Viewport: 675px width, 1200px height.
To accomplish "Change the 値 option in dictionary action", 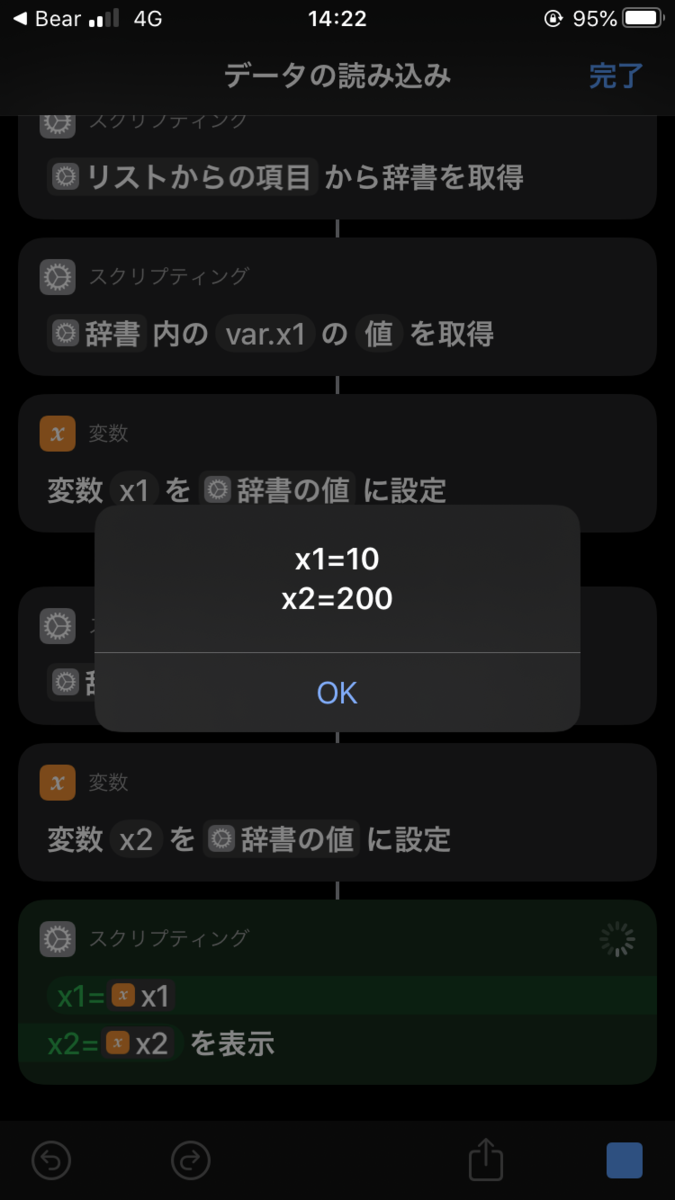I will (x=379, y=334).
